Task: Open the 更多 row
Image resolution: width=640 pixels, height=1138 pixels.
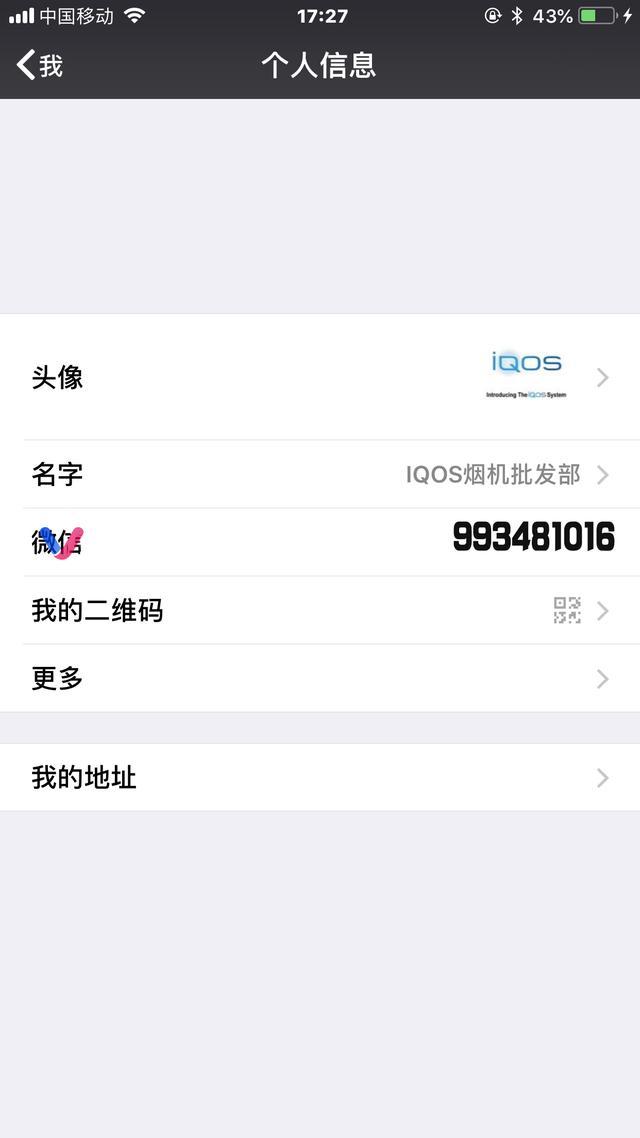Action: [x=320, y=678]
